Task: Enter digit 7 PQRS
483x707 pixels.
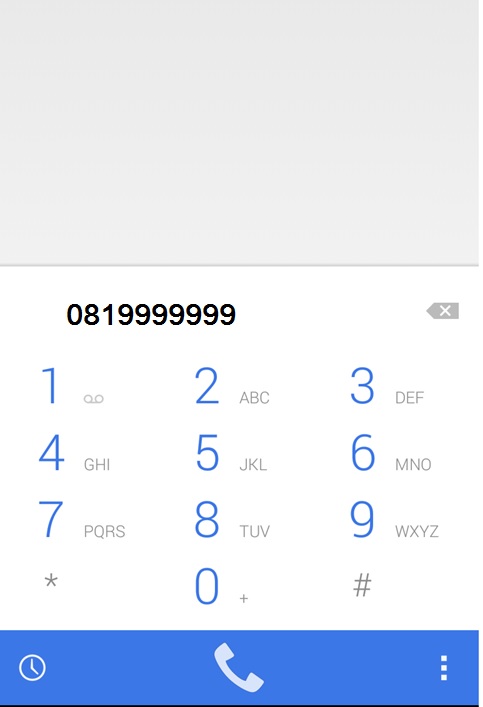Action: [82, 519]
